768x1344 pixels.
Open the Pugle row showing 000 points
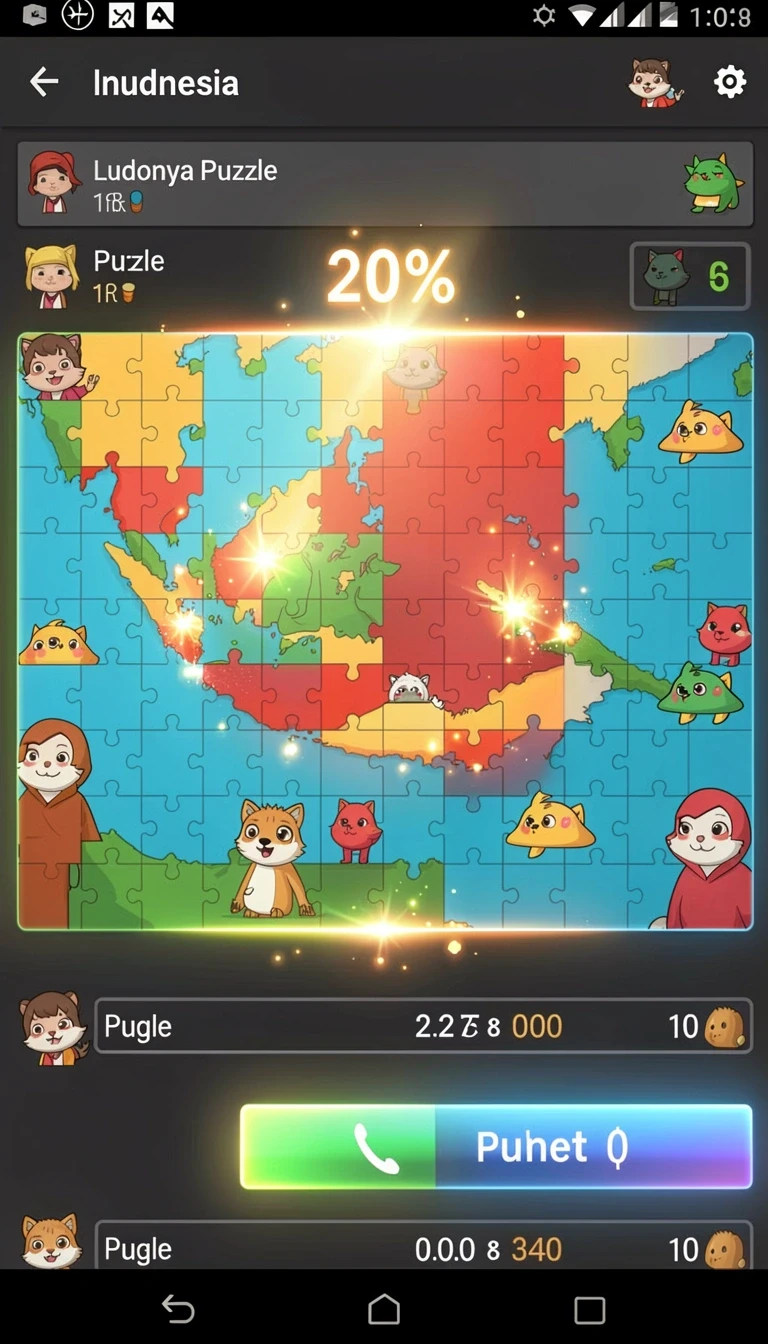click(423, 1026)
